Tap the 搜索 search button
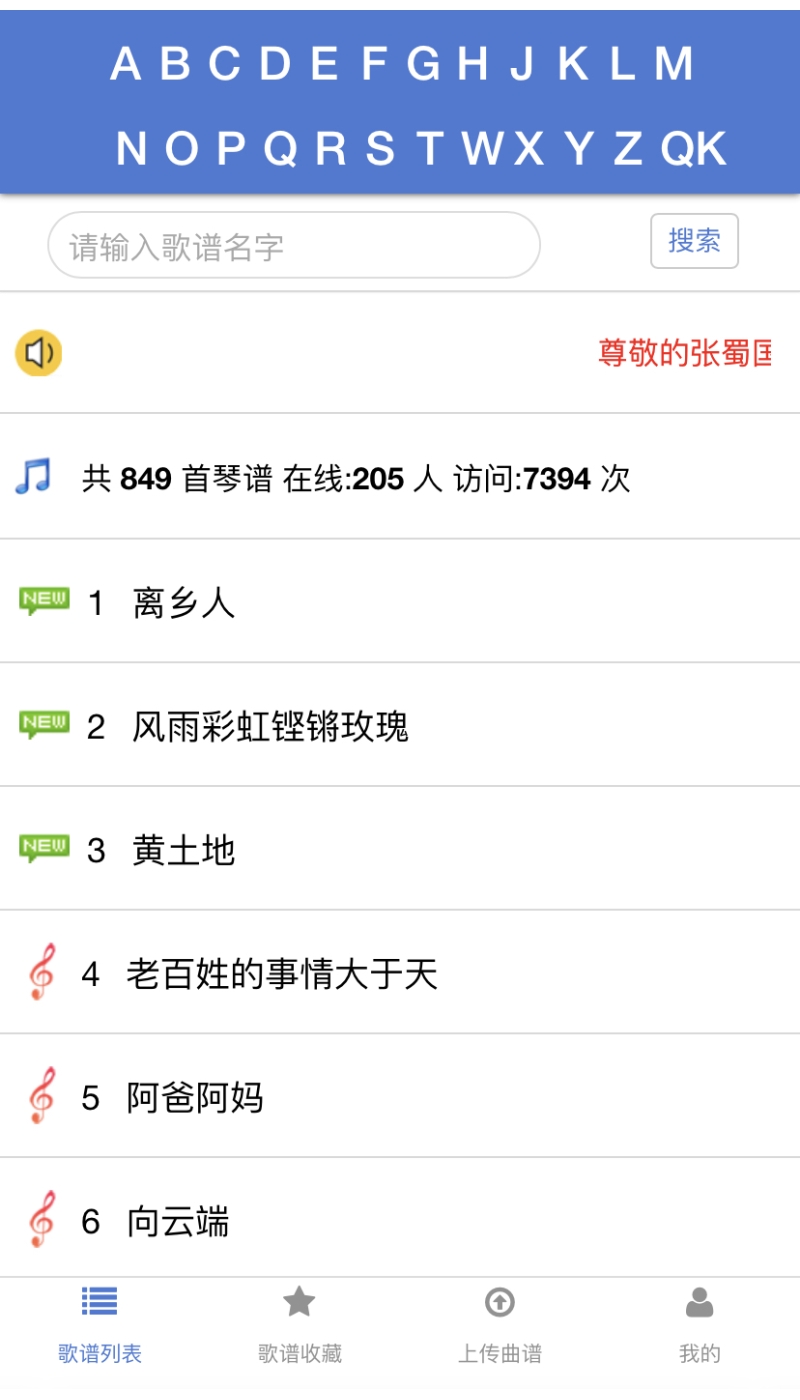Screen dimensions: 800x1400 pos(694,241)
